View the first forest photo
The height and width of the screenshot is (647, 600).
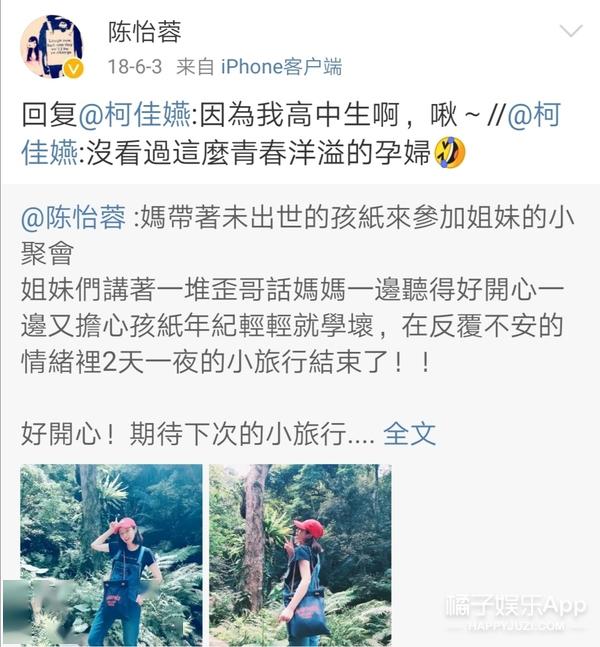click(110, 554)
